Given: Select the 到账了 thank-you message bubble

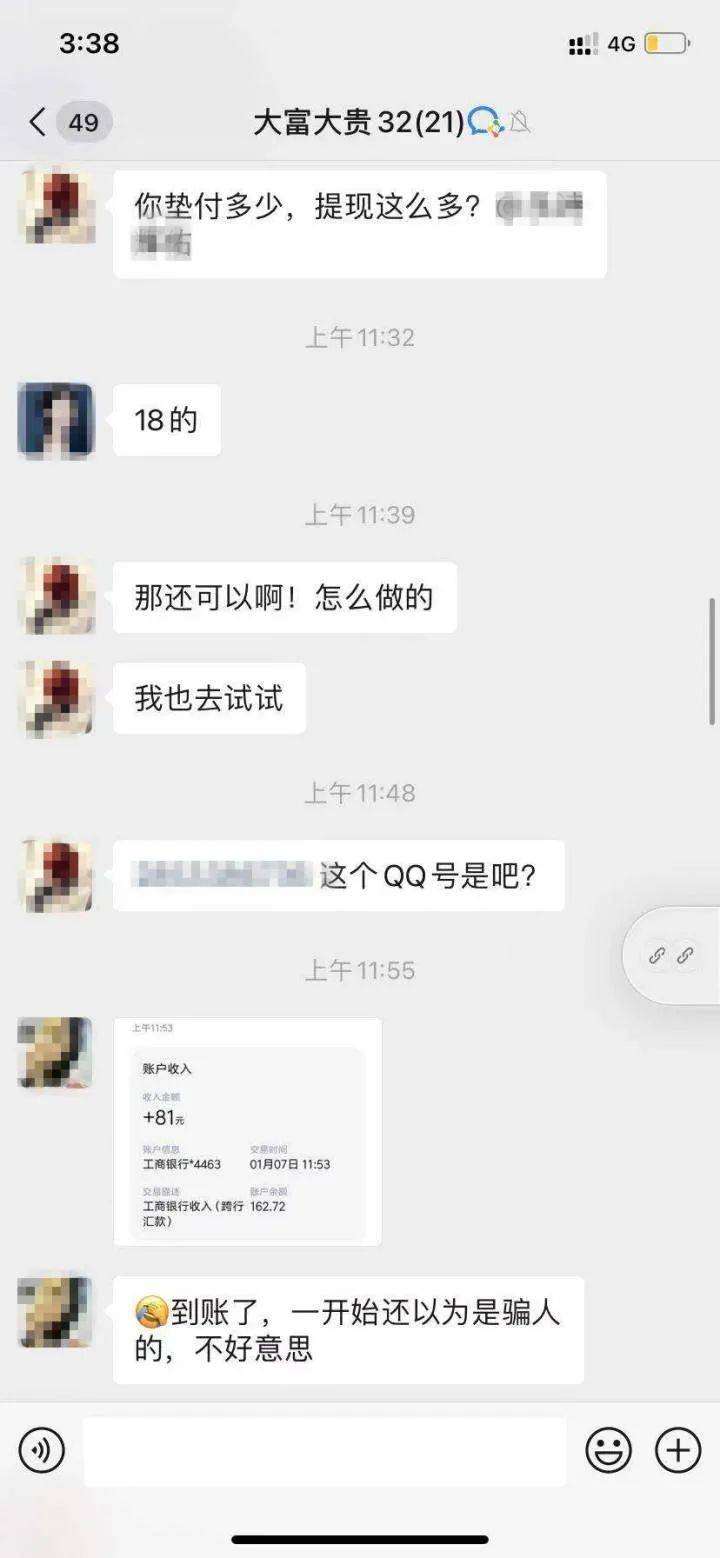Looking at the screenshot, I should (347, 1330).
